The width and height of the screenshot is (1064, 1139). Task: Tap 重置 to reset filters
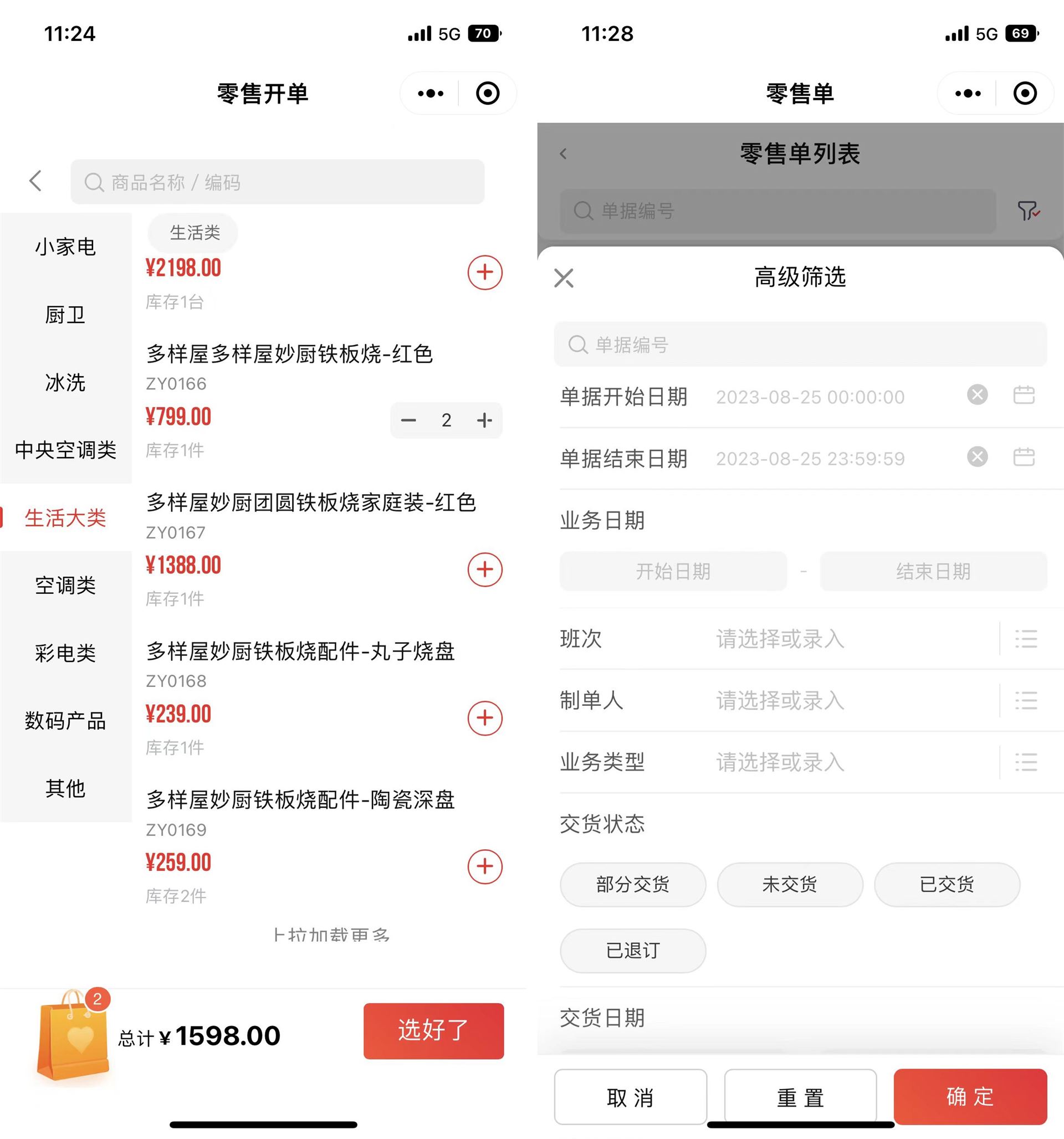(800, 1097)
